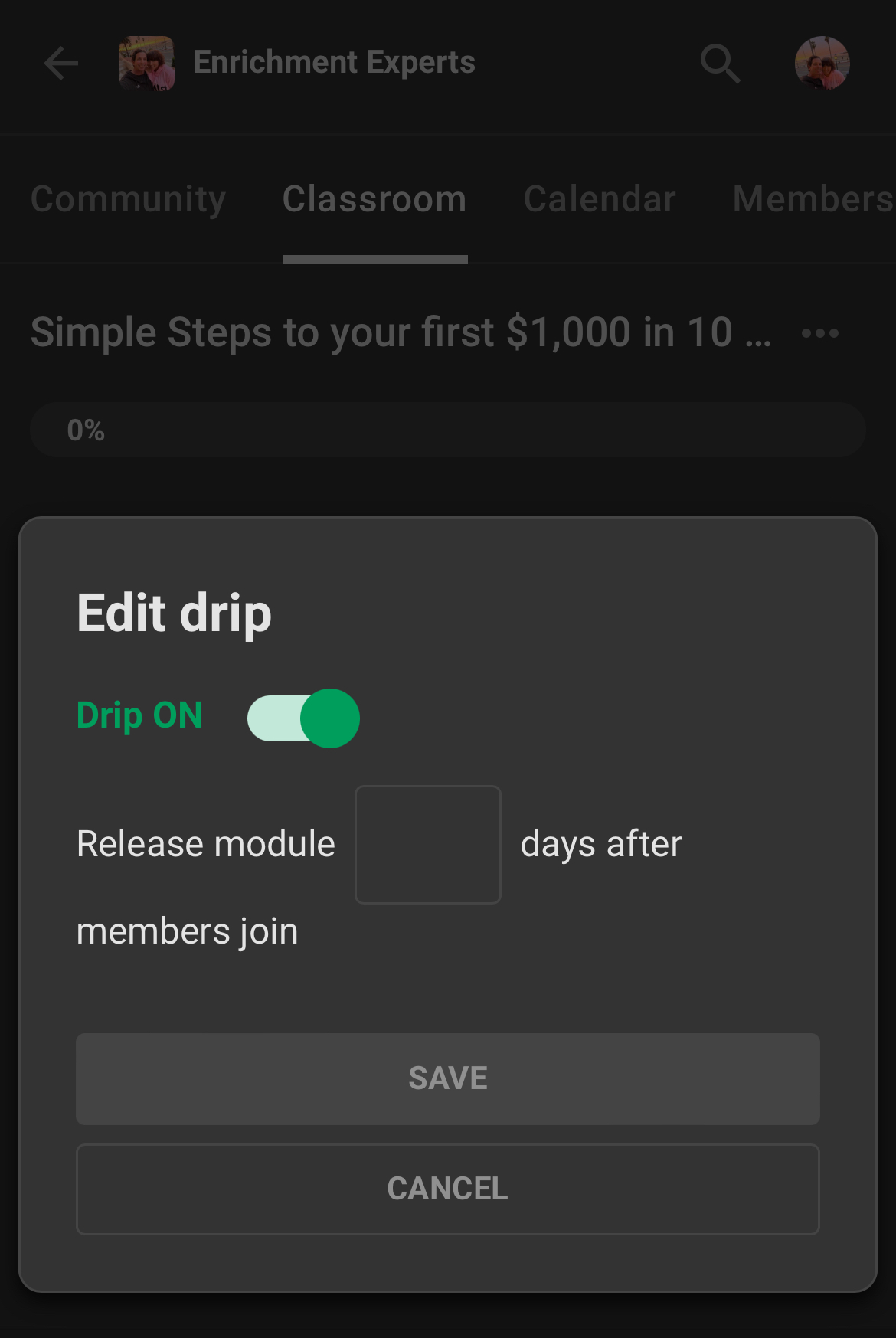
Task: Click the 0% course progress bar
Action: pos(447,429)
